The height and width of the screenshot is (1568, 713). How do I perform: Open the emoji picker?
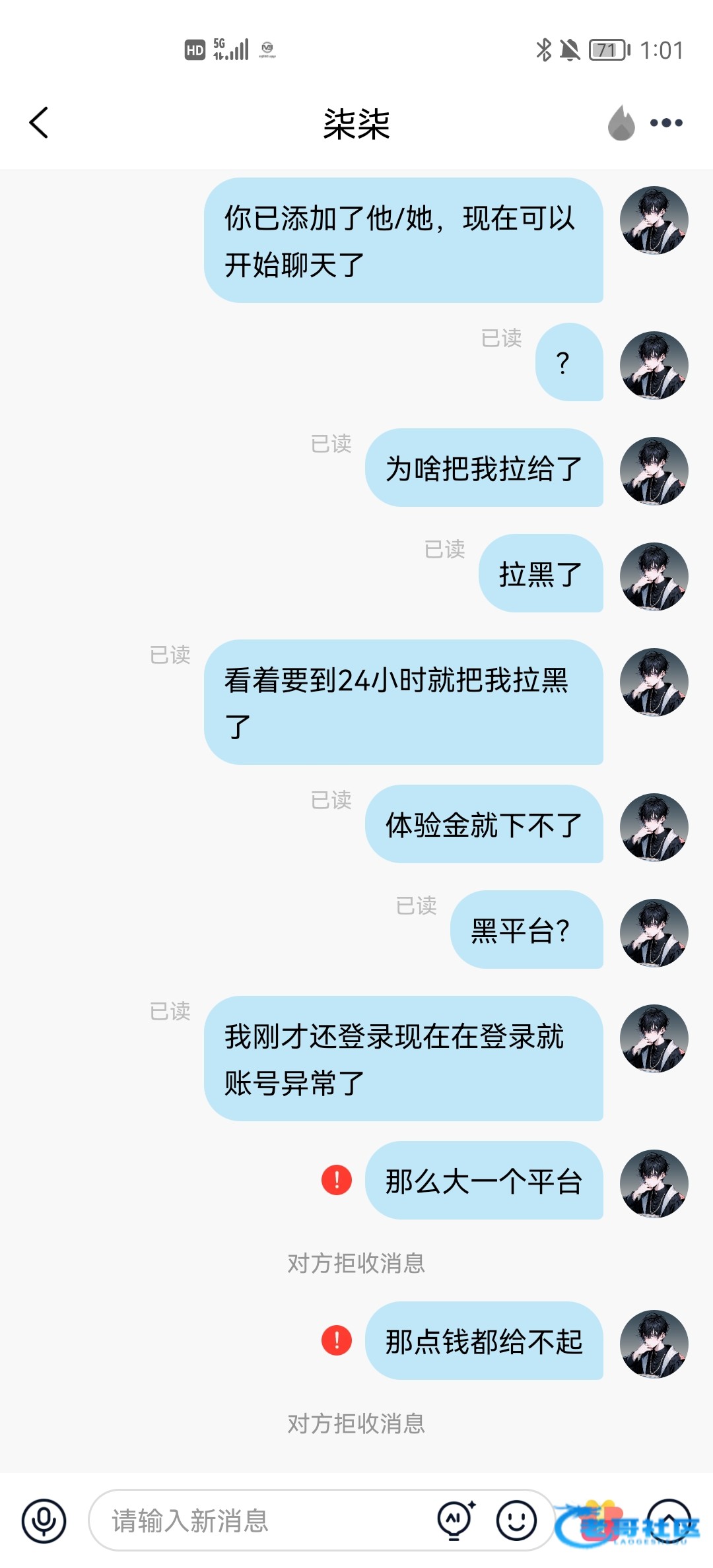[x=516, y=1521]
